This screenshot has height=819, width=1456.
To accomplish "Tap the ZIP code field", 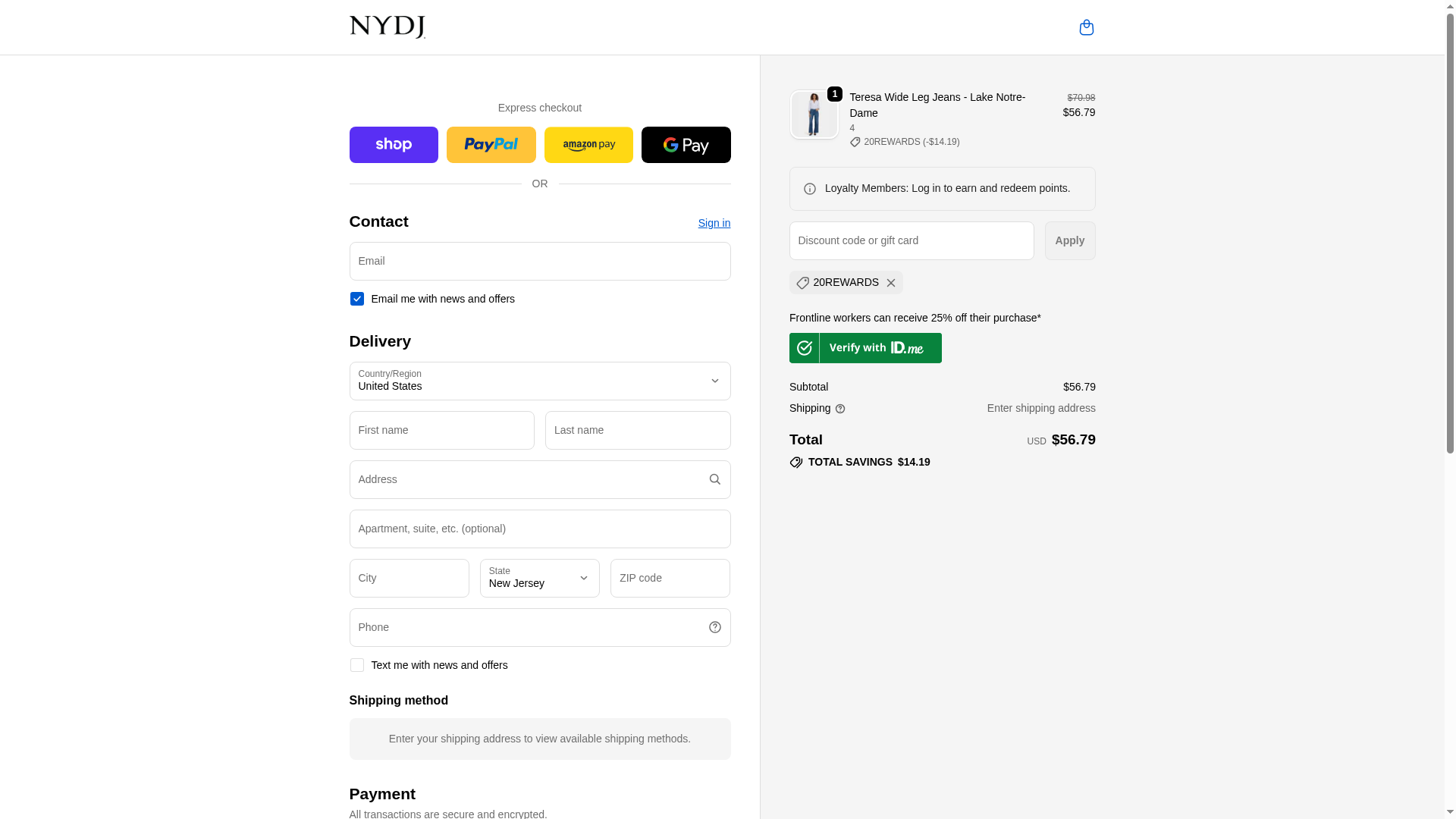I will (670, 579).
